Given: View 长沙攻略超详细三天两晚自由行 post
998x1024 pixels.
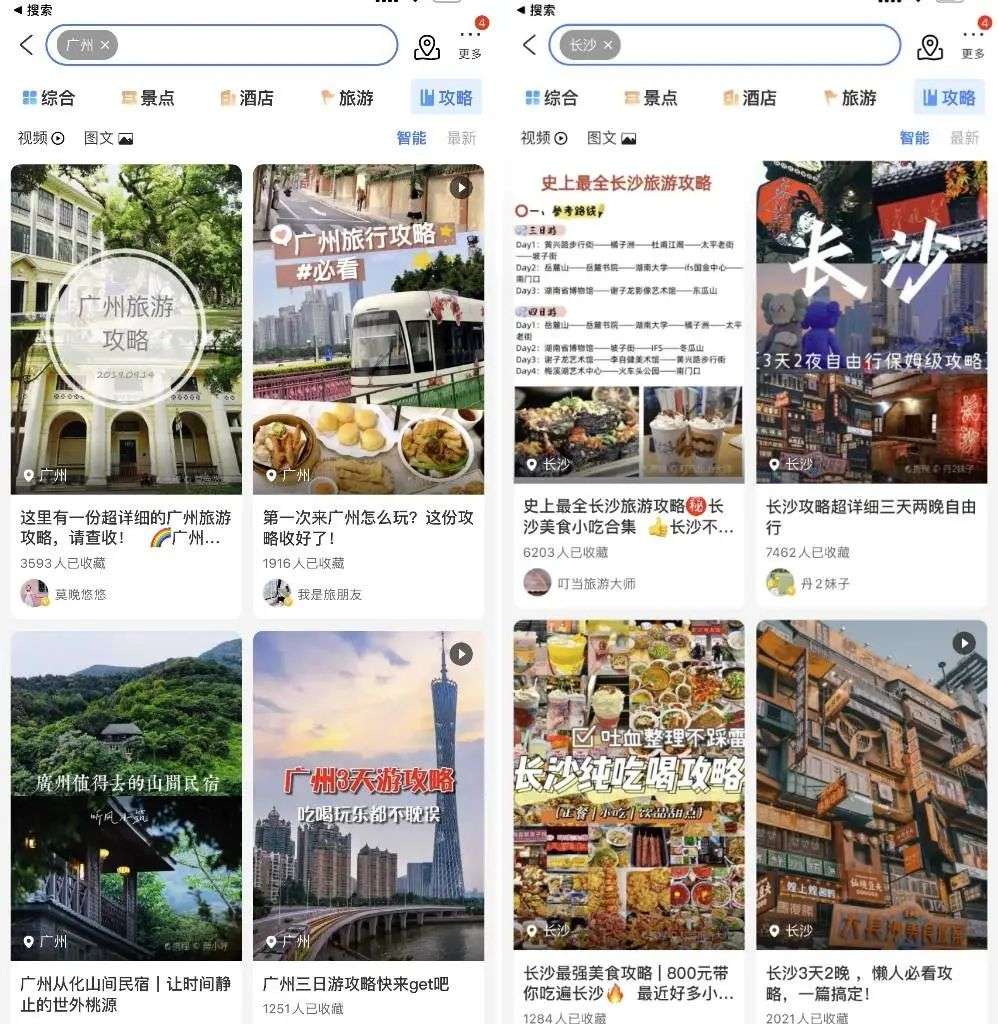Looking at the screenshot, I should tap(872, 320).
